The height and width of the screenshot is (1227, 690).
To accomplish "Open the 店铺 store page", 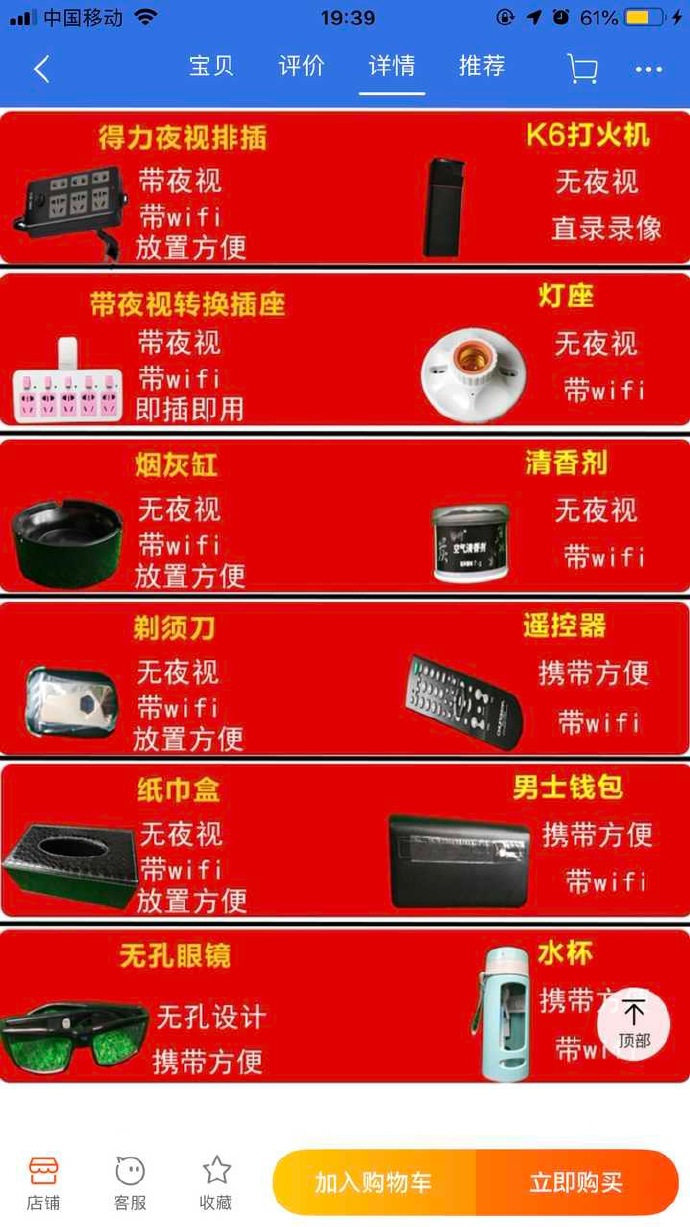I will click(43, 1182).
